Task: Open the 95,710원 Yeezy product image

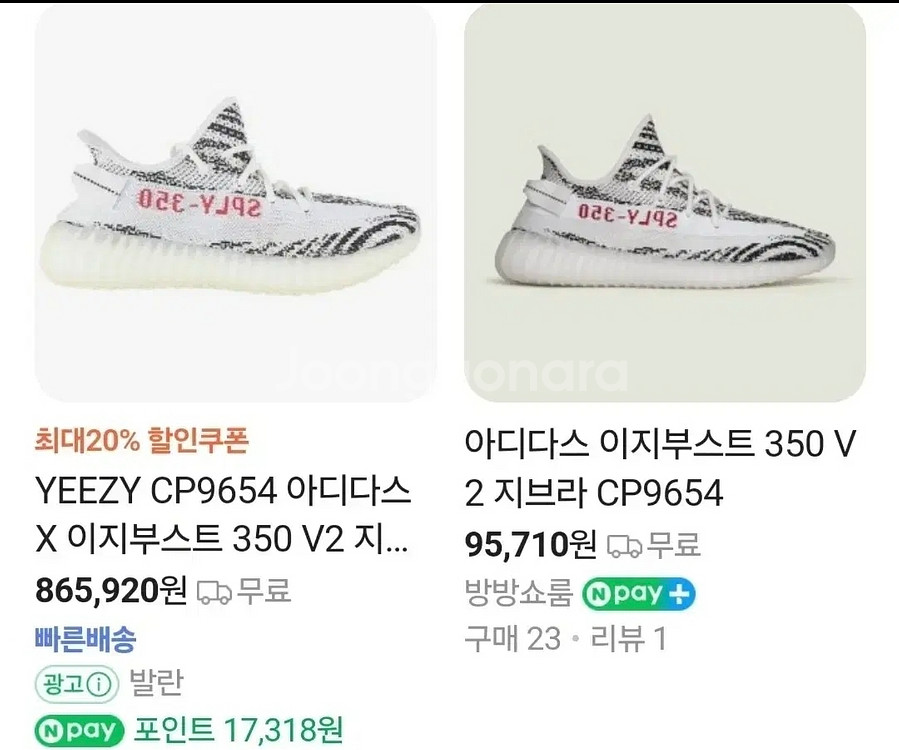Action: (665, 203)
